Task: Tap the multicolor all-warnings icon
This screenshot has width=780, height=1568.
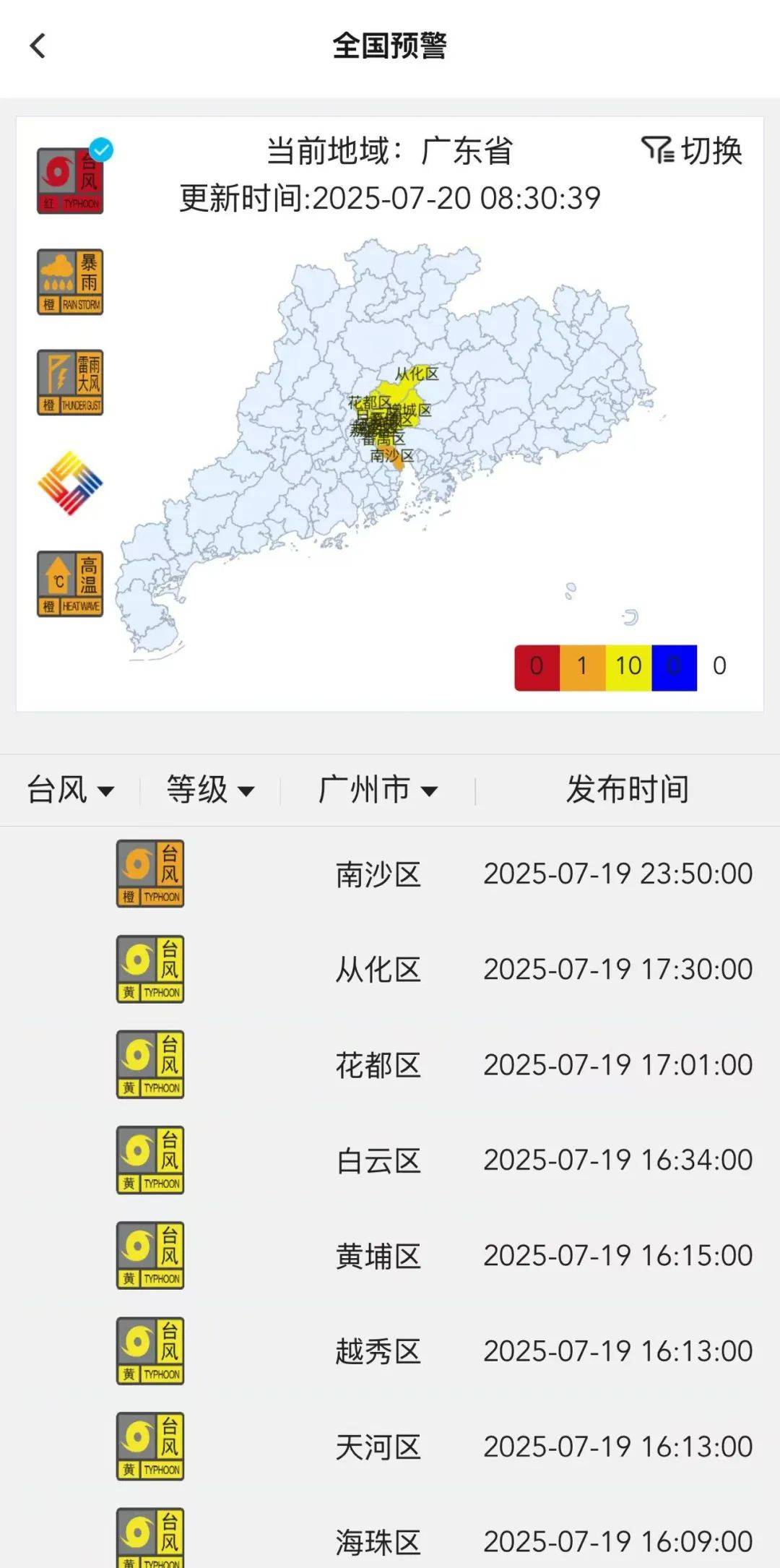Action: (x=70, y=483)
